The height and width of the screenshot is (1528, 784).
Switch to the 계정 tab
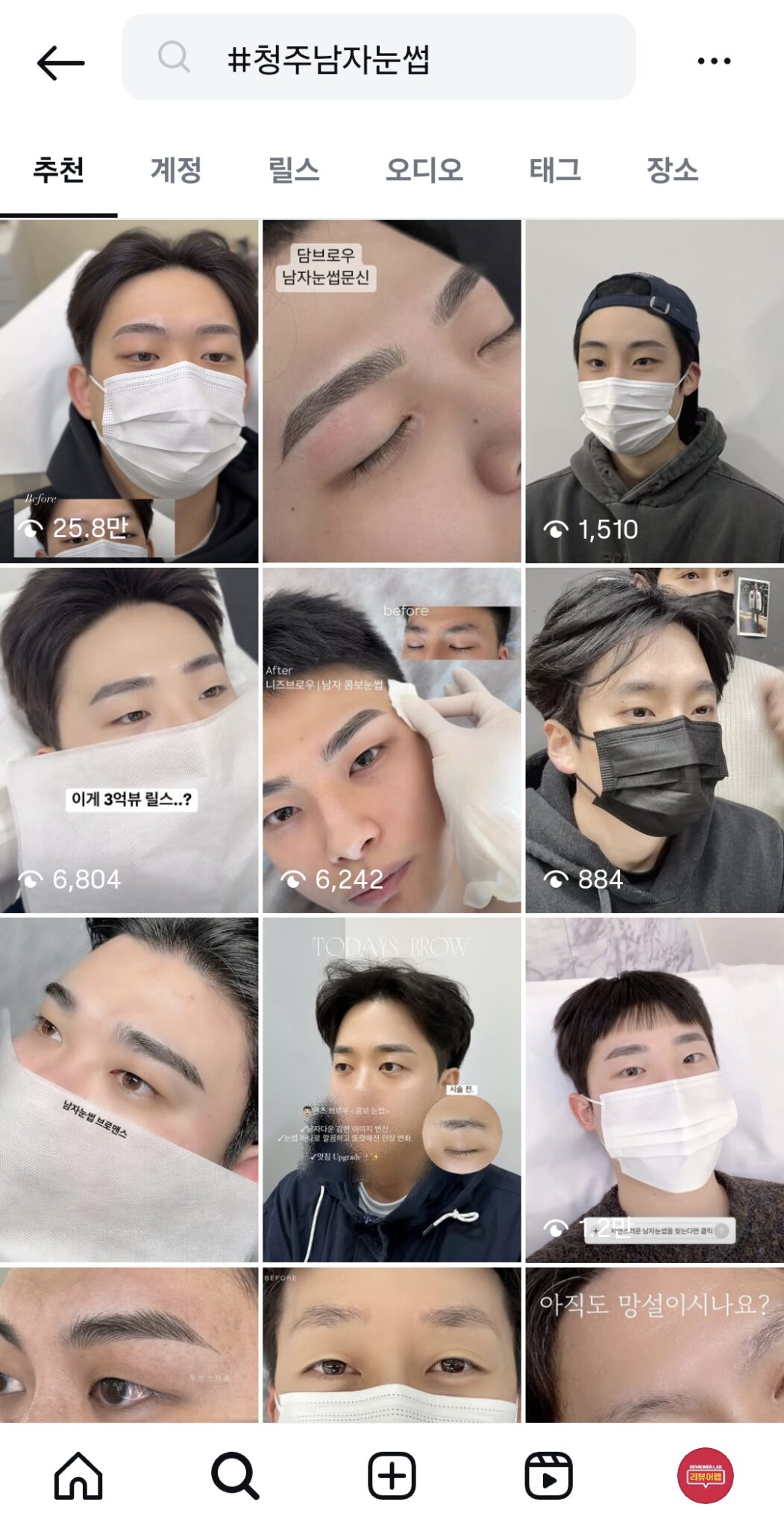[176, 170]
